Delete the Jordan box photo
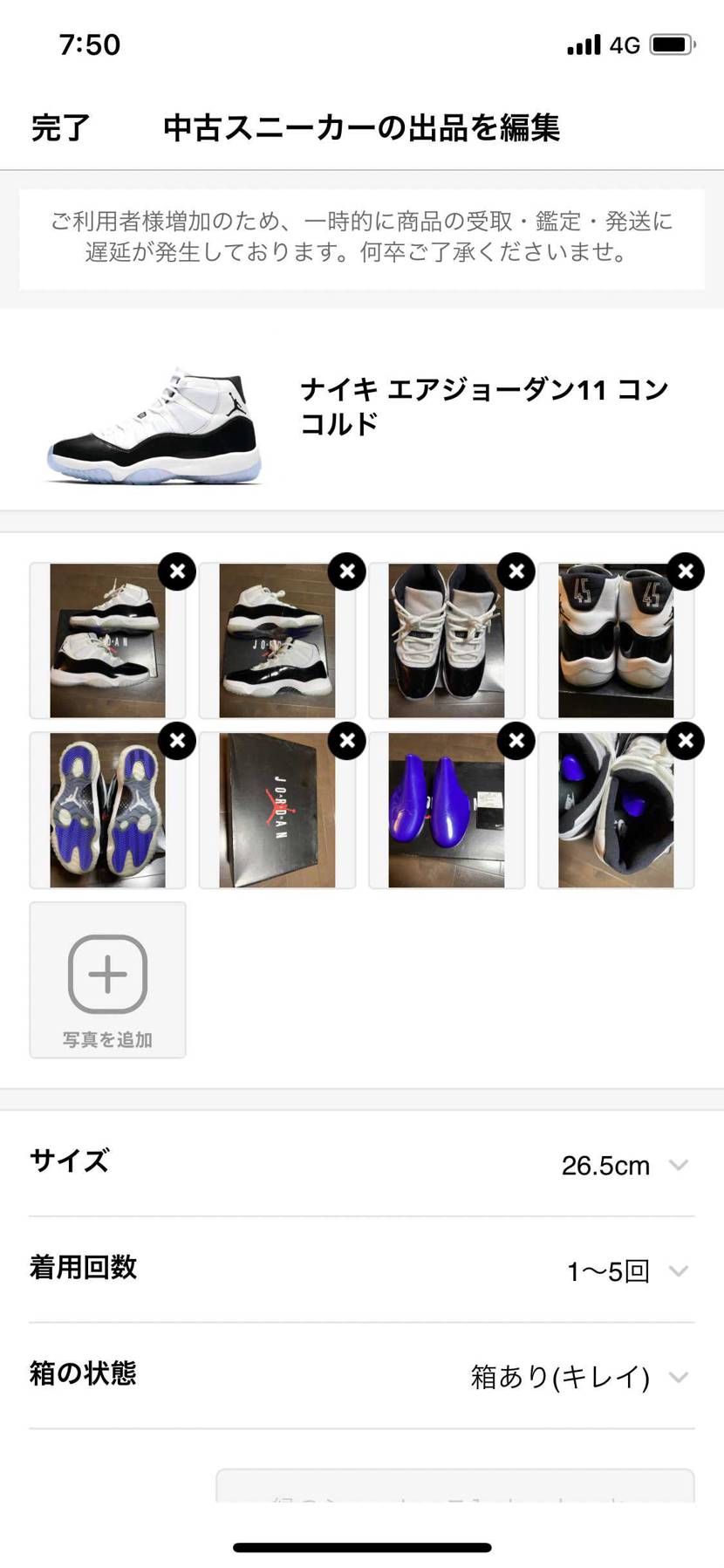 point(347,741)
